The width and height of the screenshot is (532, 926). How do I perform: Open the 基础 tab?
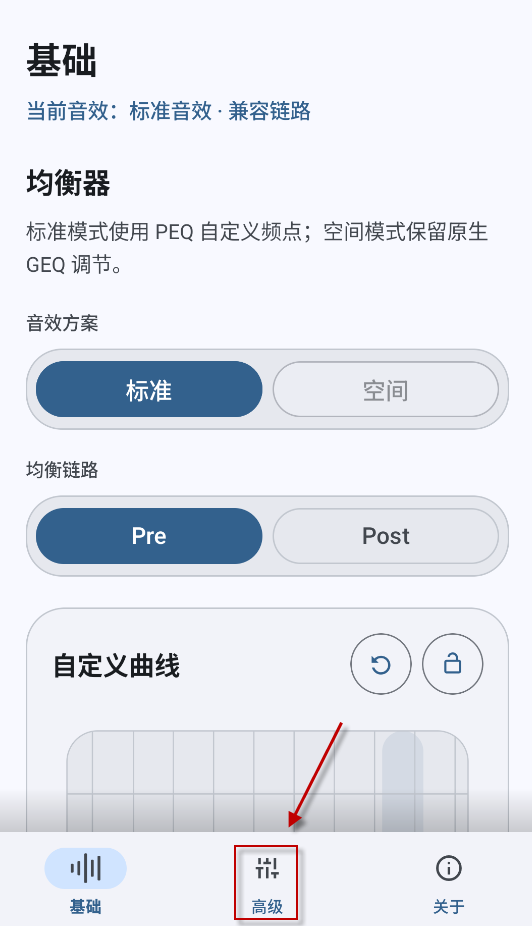pyautogui.click(x=86, y=882)
